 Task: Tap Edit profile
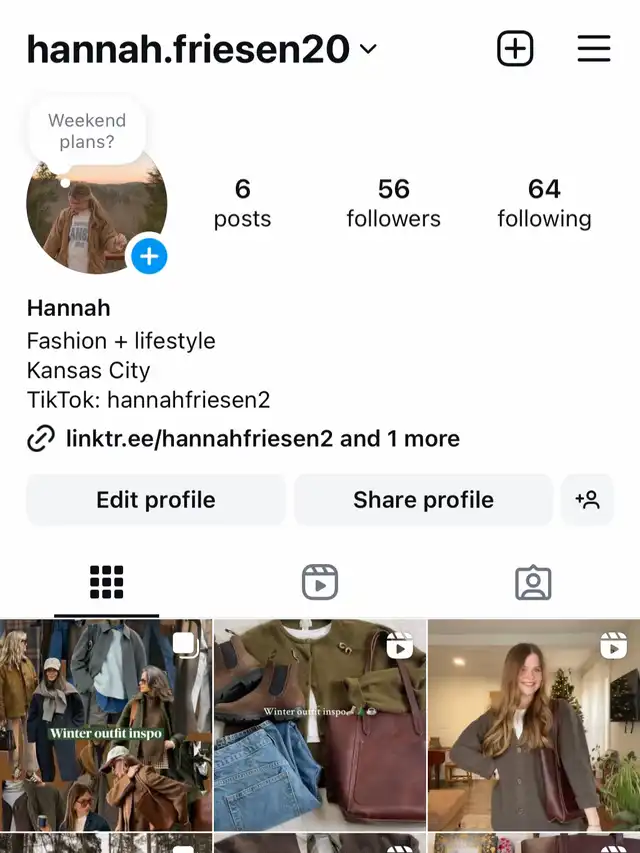pos(156,500)
